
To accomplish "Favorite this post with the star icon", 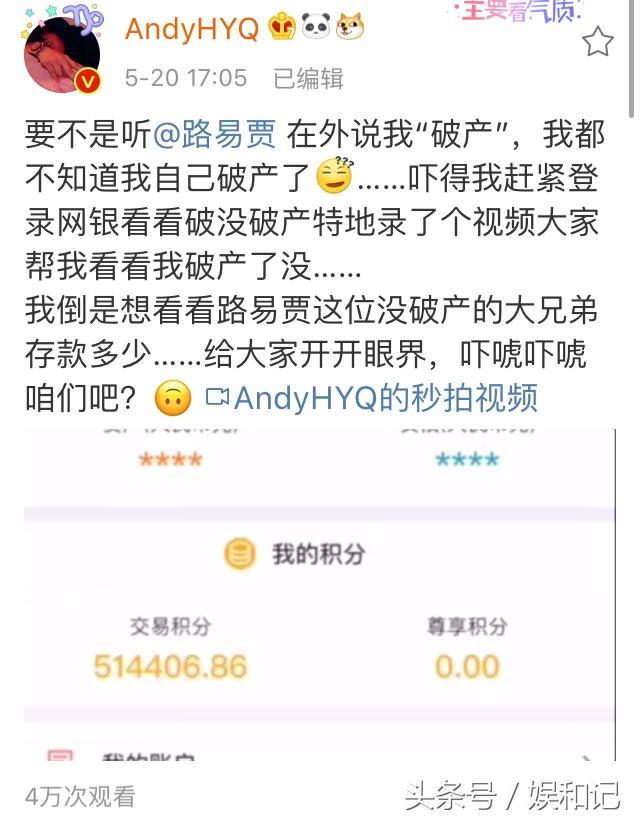I will point(597,42).
